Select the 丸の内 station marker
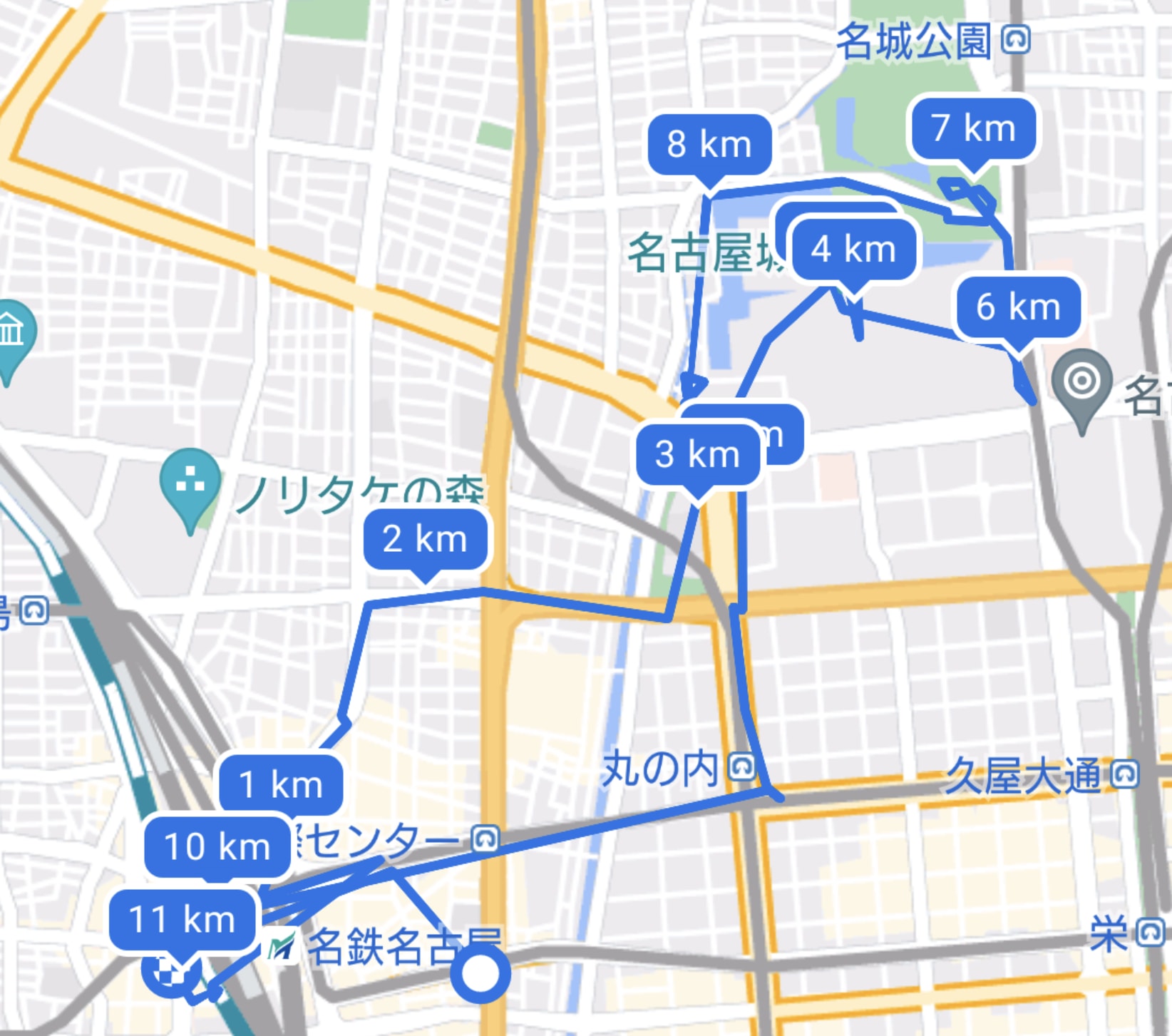 742,767
